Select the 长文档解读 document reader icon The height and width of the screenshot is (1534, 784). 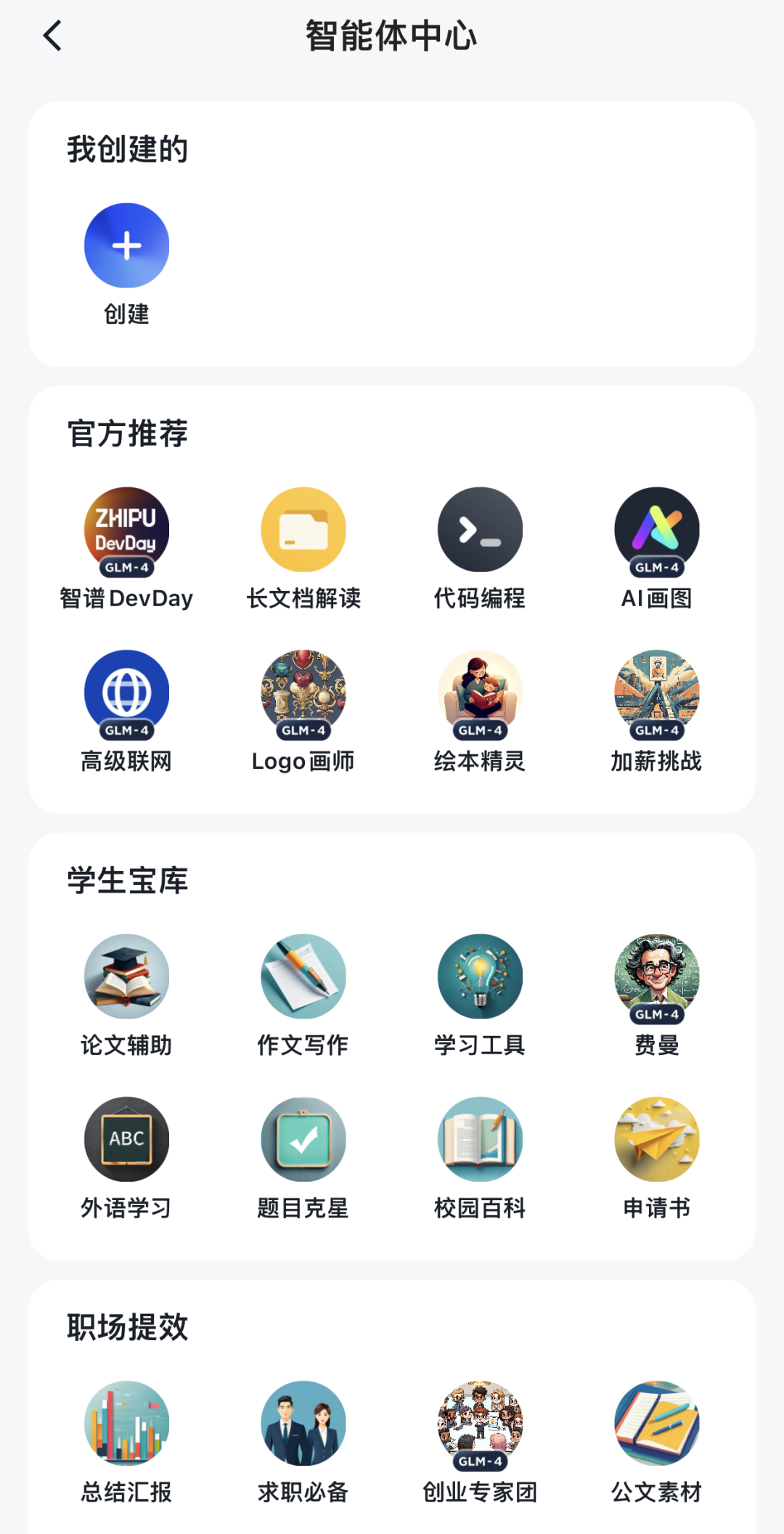pos(303,530)
